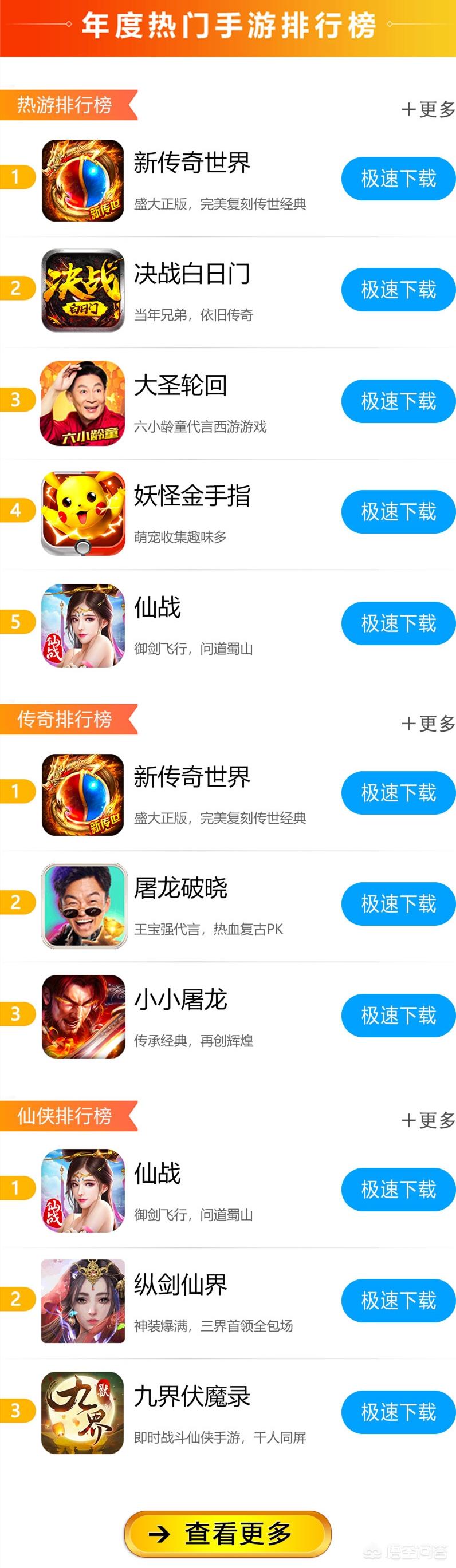
Task: Tap the yellow 查看更多 button
Action: pos(227,1533)
